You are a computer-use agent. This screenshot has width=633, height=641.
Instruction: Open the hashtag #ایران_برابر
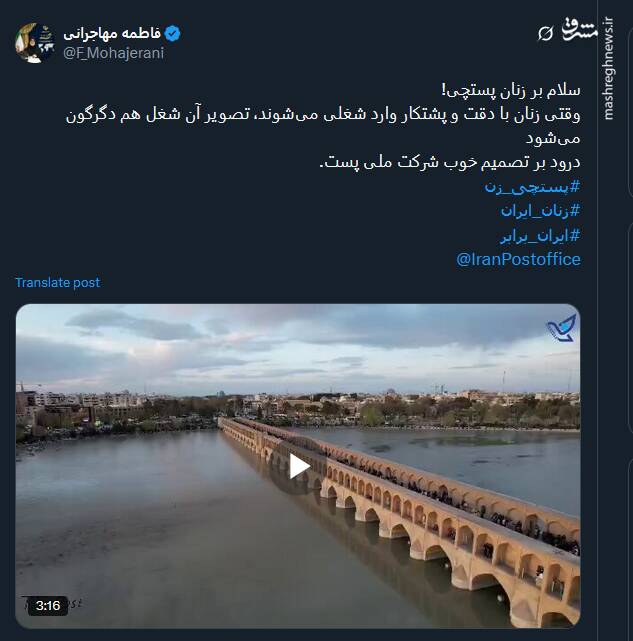tap(540, 235)
